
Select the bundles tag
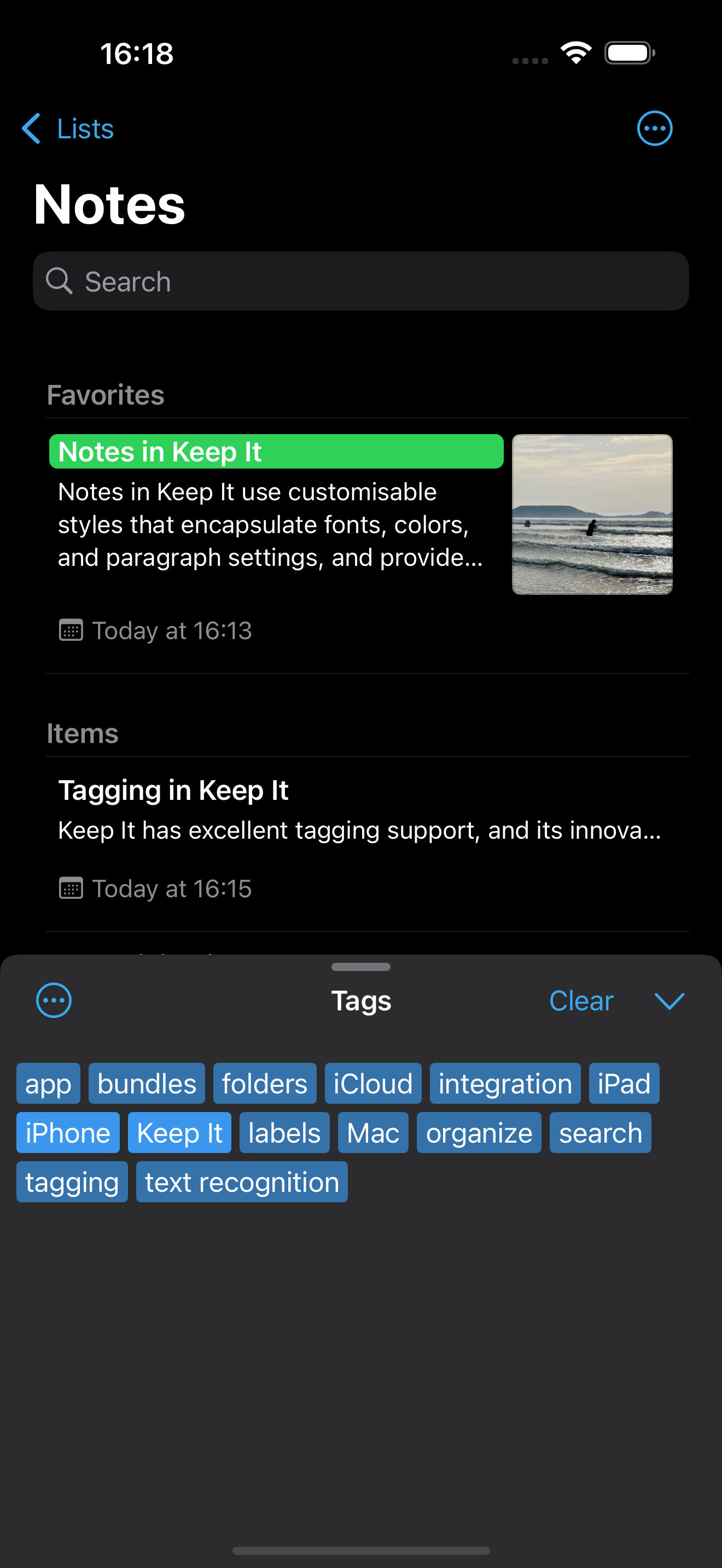147,1084
